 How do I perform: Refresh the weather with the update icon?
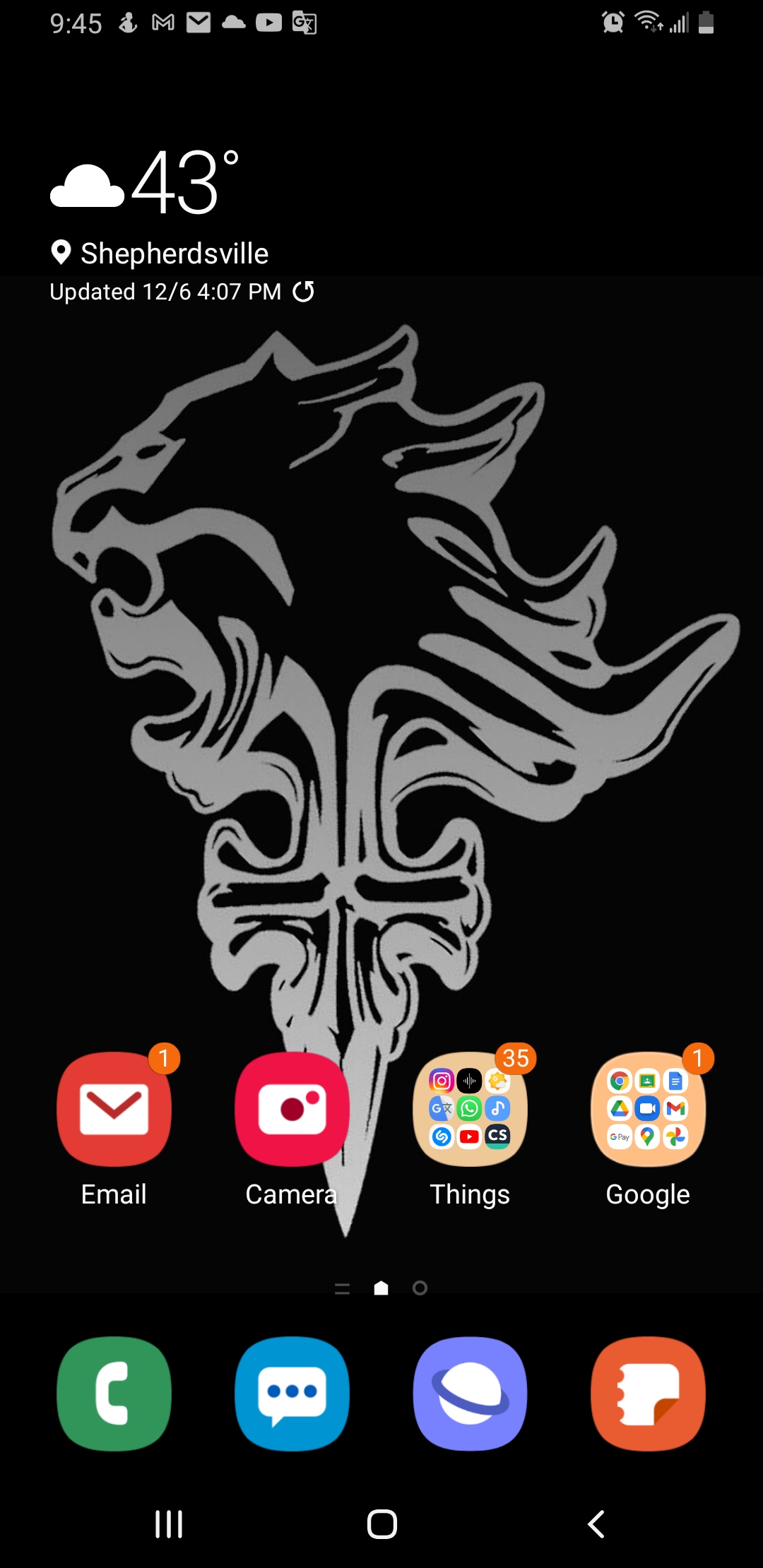[x=304, y=292]
